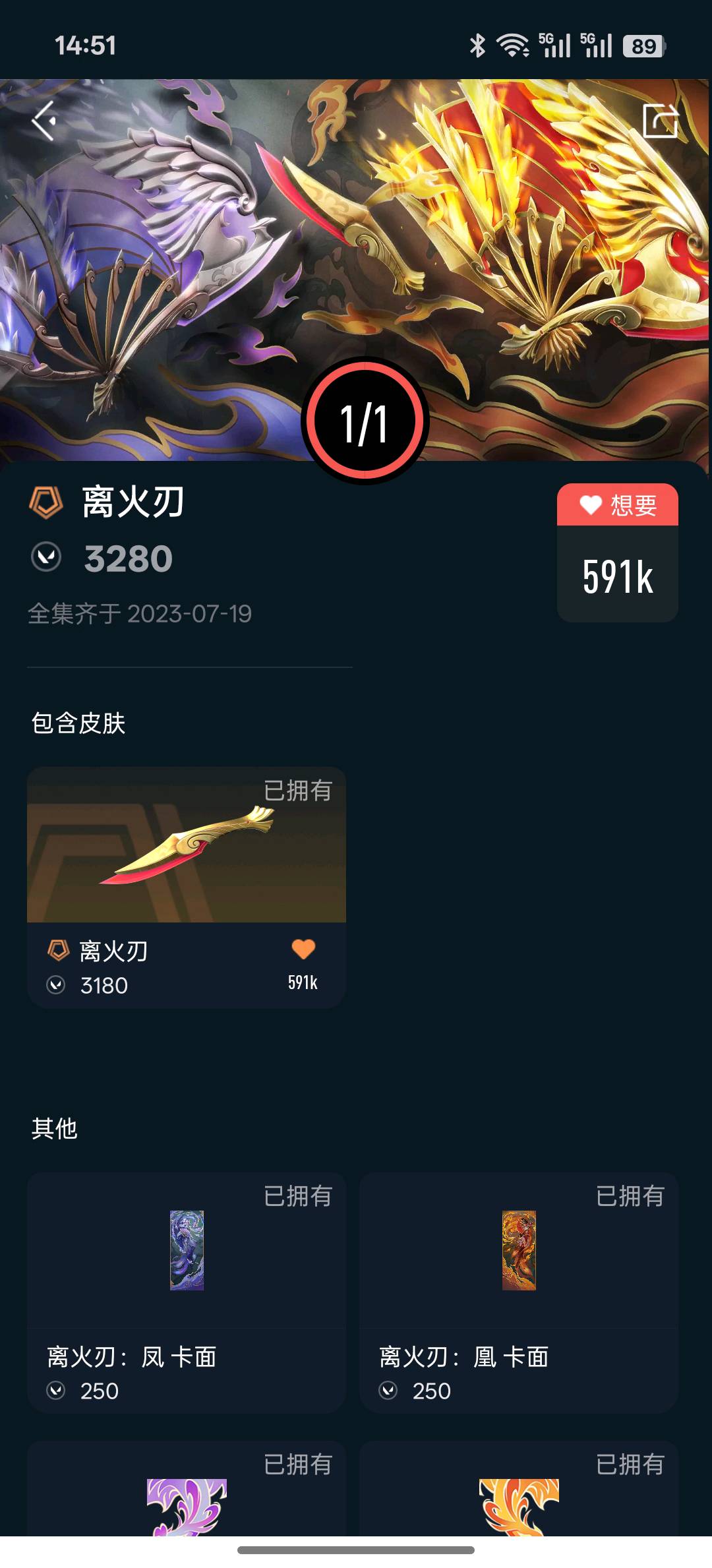The width and height of the screenshot is (712, 1568).
Task: Open the 离火刃：凤 卡面 card
Action: pos(186,1291)
